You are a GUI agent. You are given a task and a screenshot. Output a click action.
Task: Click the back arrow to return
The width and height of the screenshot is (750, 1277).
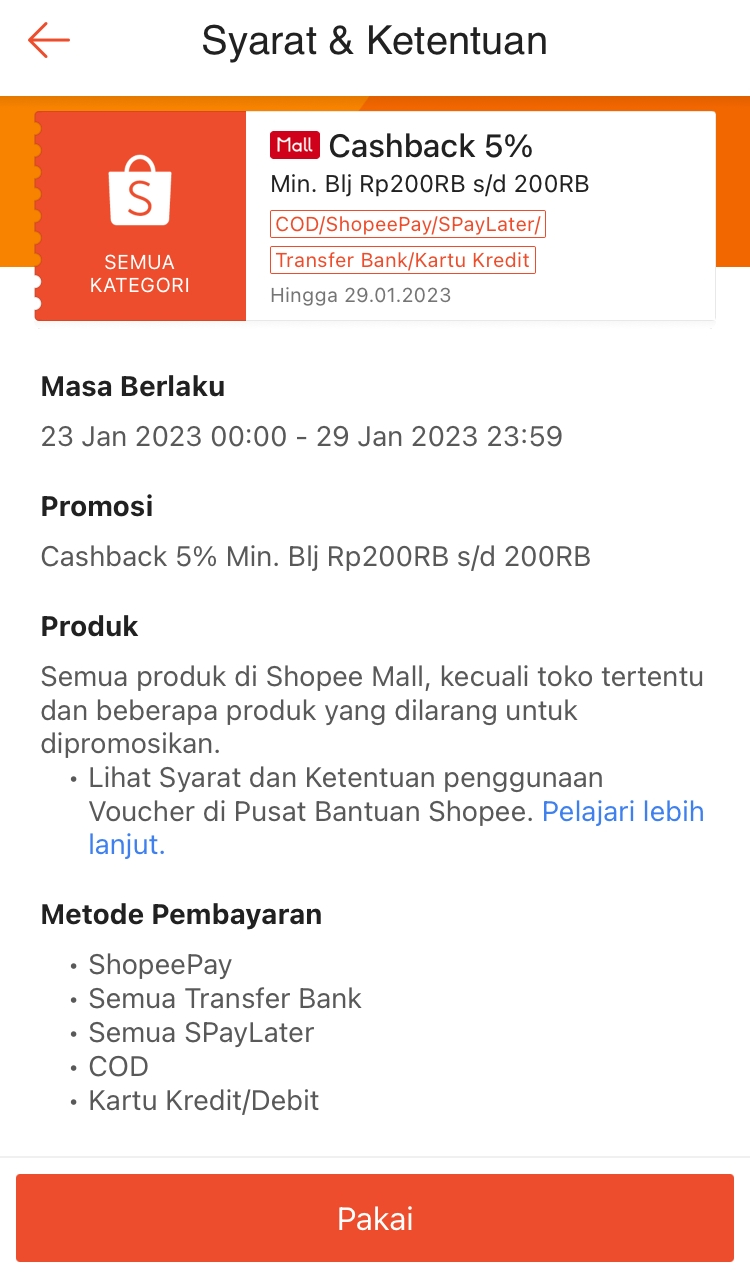48,40
